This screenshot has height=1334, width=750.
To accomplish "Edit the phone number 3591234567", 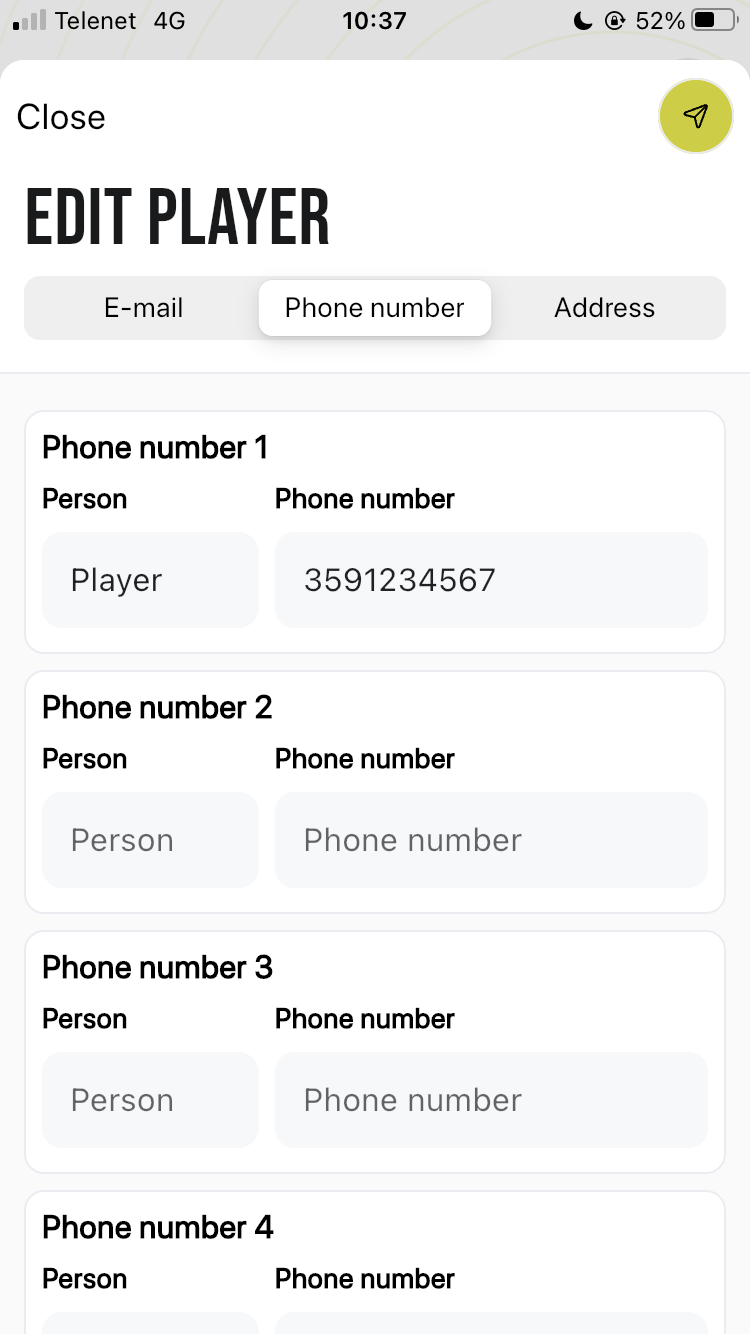I will coord(491,580).
